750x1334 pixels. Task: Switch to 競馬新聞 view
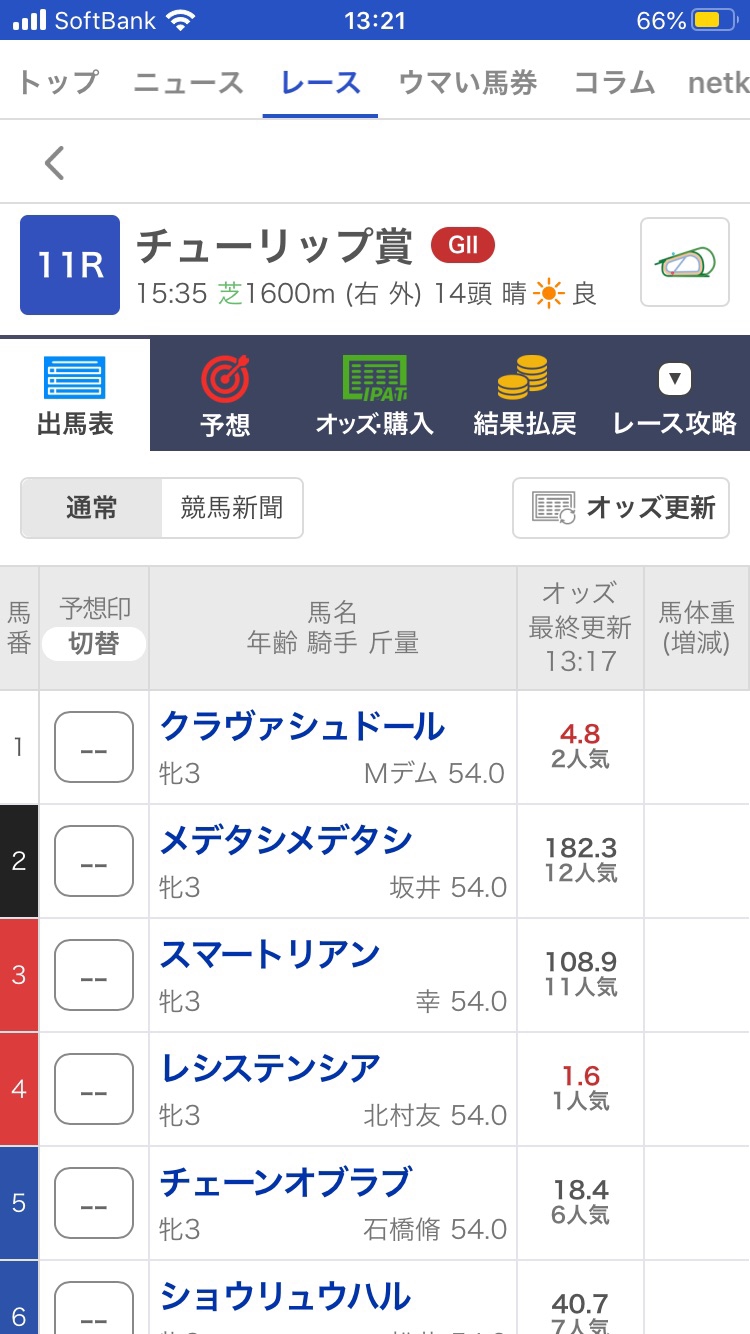232,508
